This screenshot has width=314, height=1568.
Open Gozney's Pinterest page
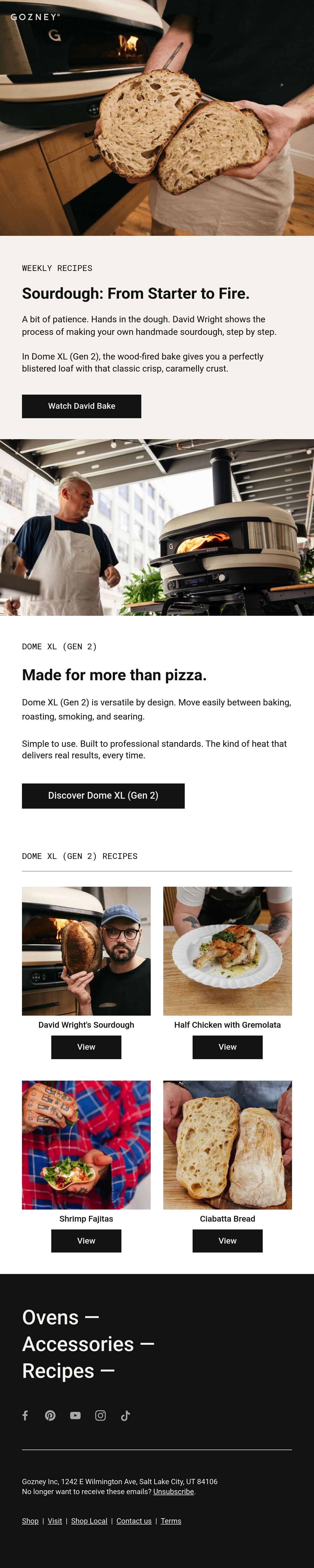(x=51, y=1415)
